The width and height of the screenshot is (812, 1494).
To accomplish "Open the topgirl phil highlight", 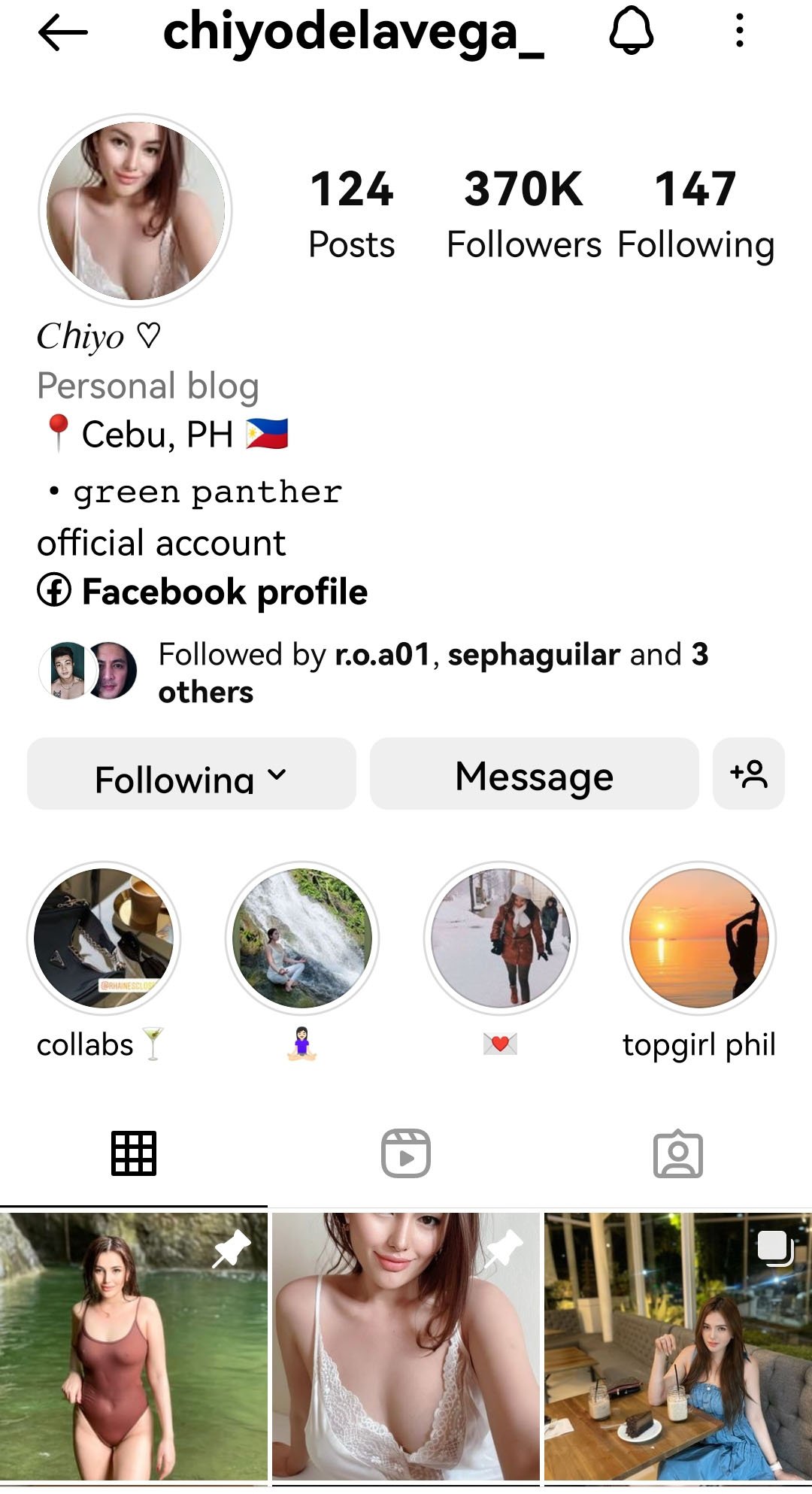I will click(x=699, y=938).
